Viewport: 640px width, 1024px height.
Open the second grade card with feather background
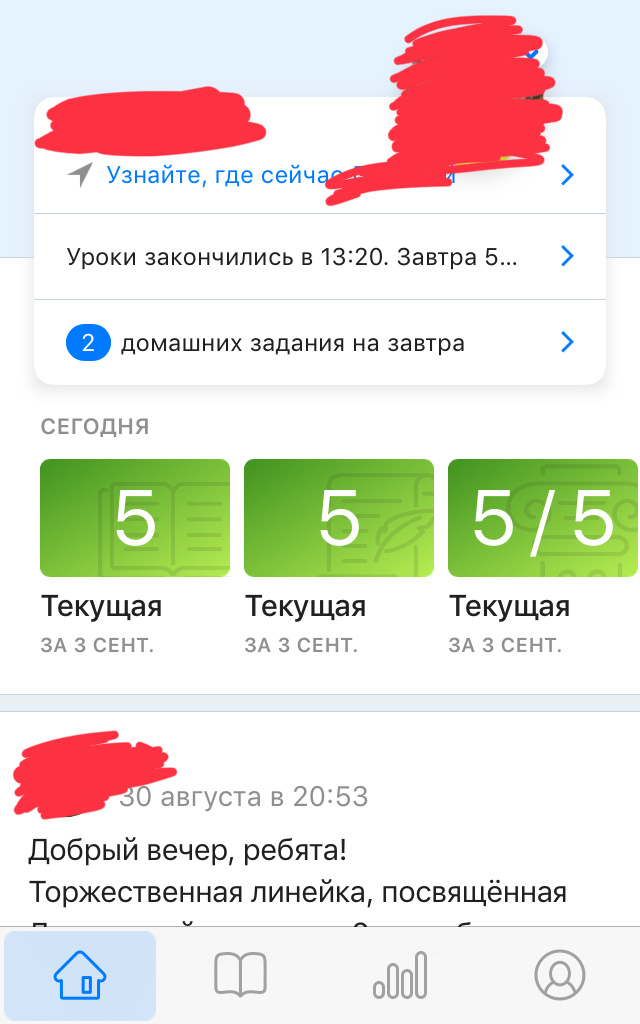pyautogui.click(x=339, y=518)
